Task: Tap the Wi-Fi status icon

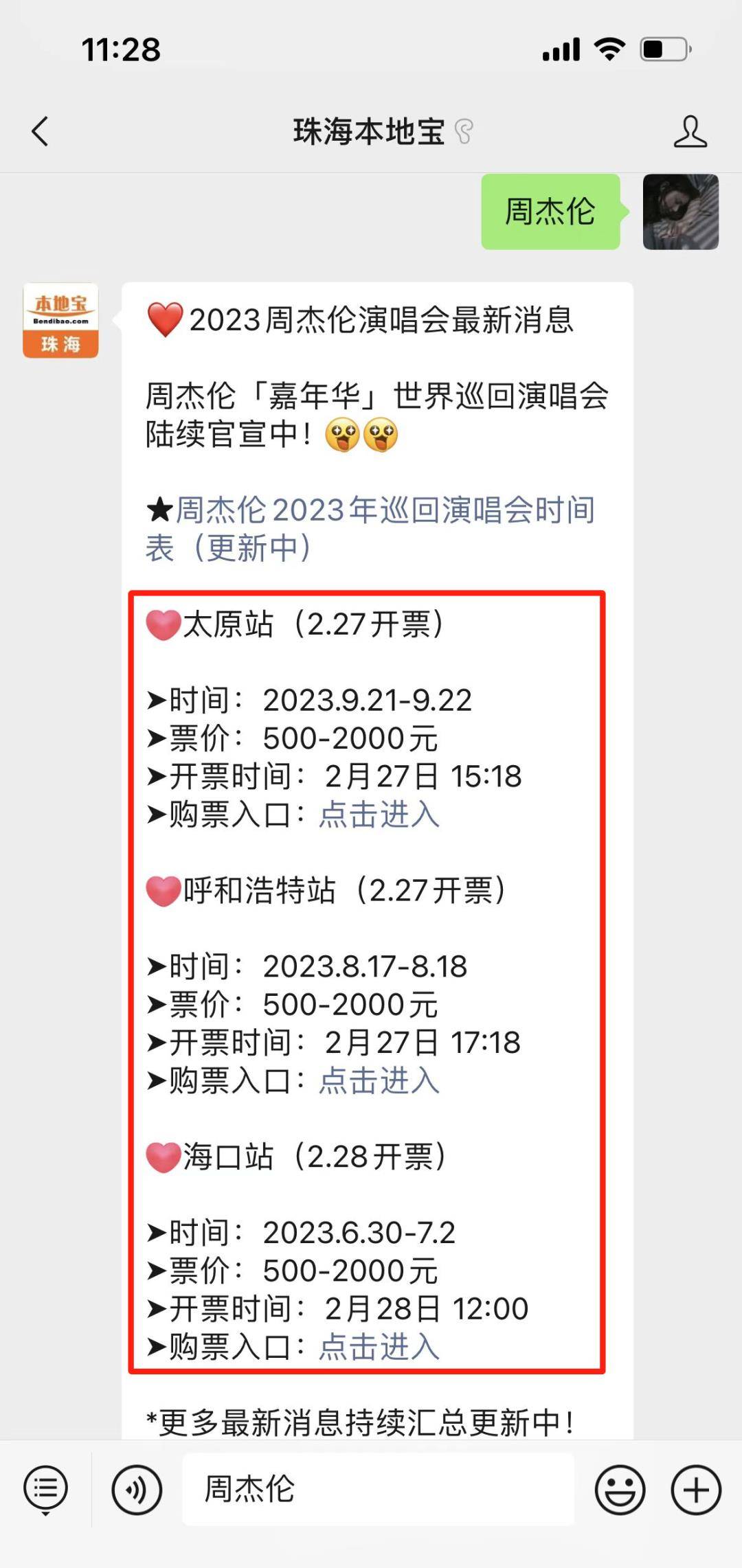Action: [609, 48]
